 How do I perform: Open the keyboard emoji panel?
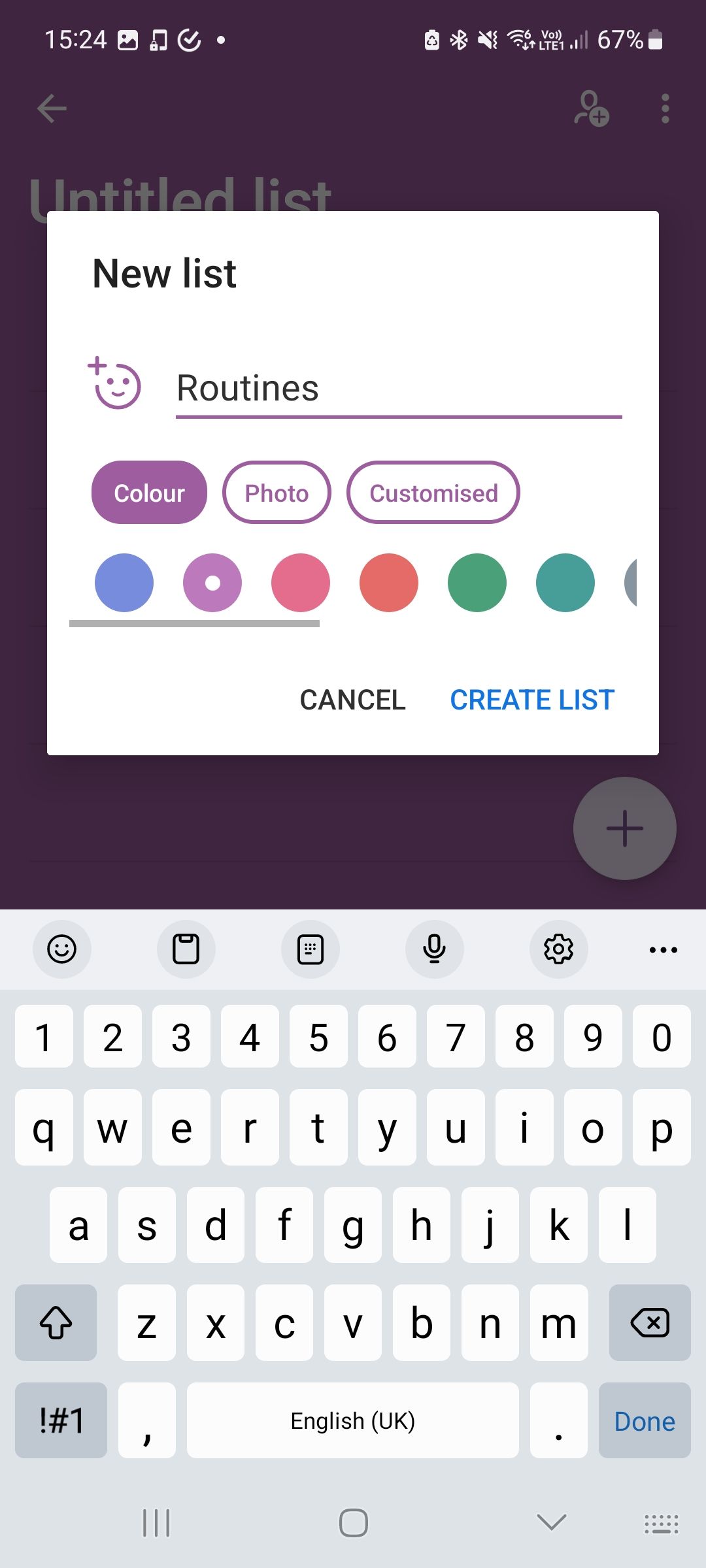(62, 949)
